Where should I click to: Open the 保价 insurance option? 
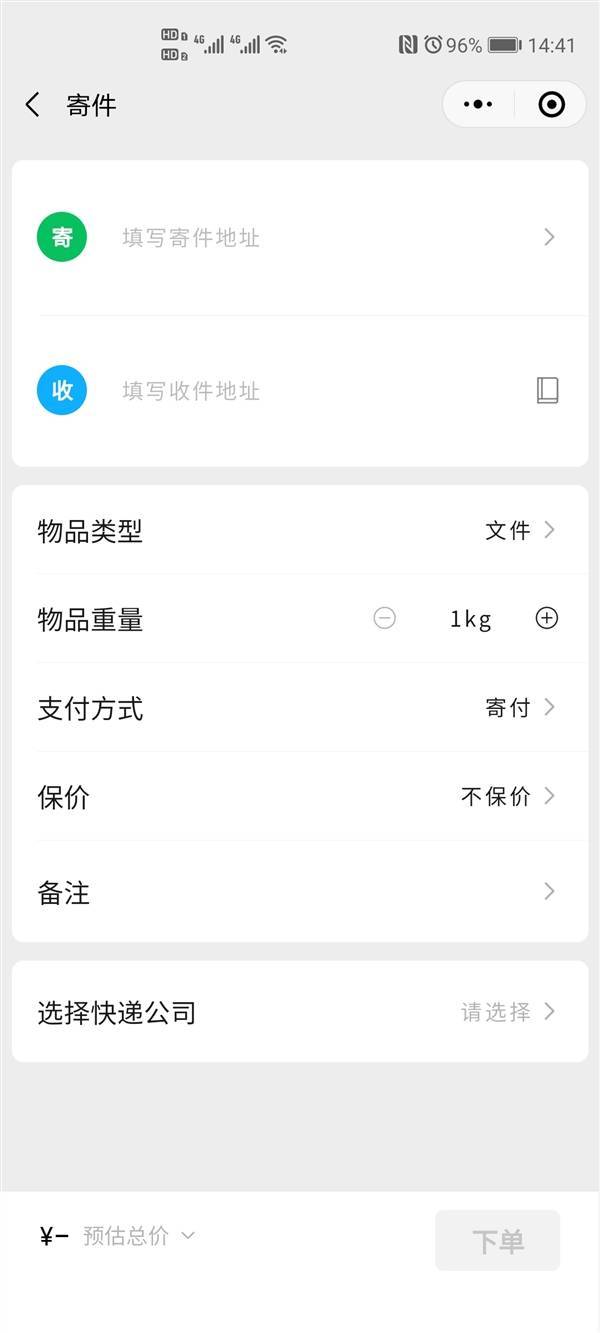click(300, 797)
